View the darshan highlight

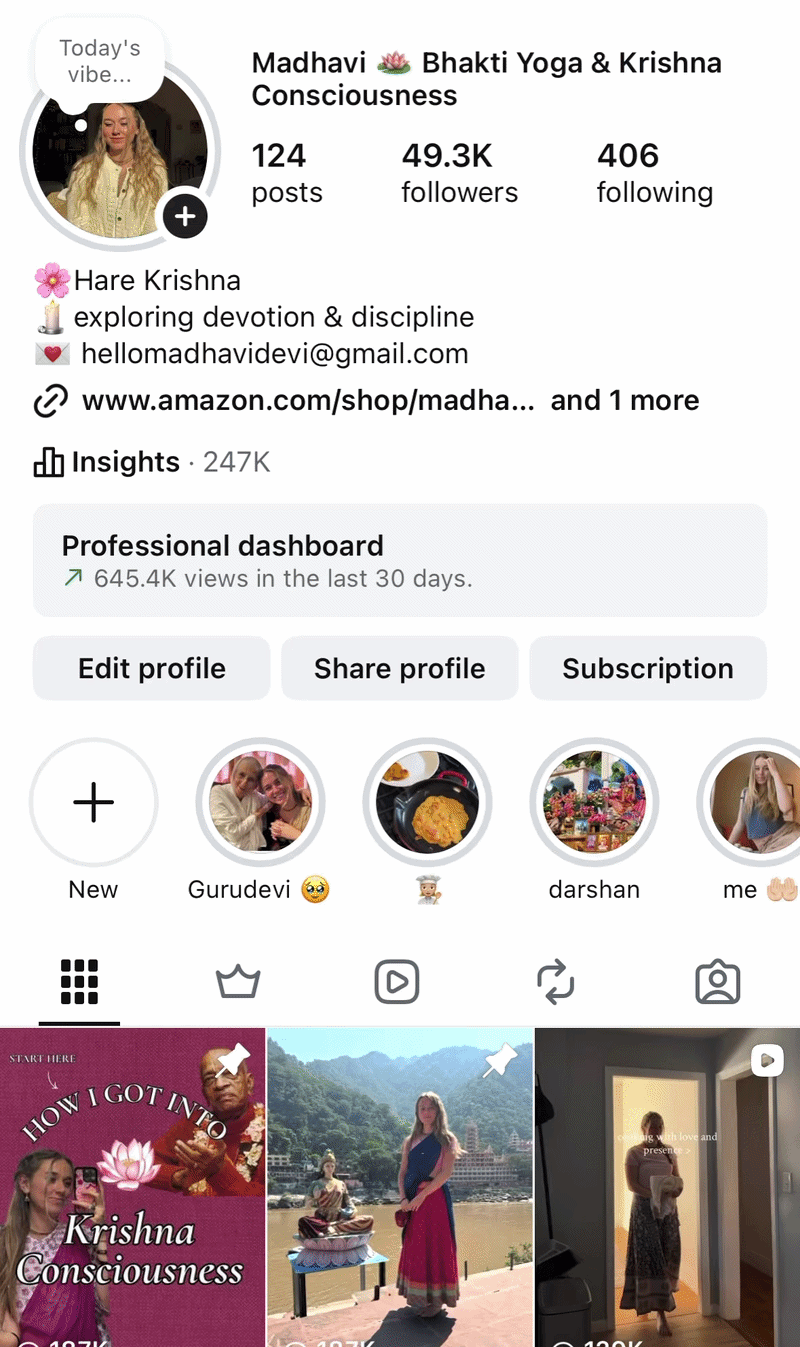(x=594, y=802)
